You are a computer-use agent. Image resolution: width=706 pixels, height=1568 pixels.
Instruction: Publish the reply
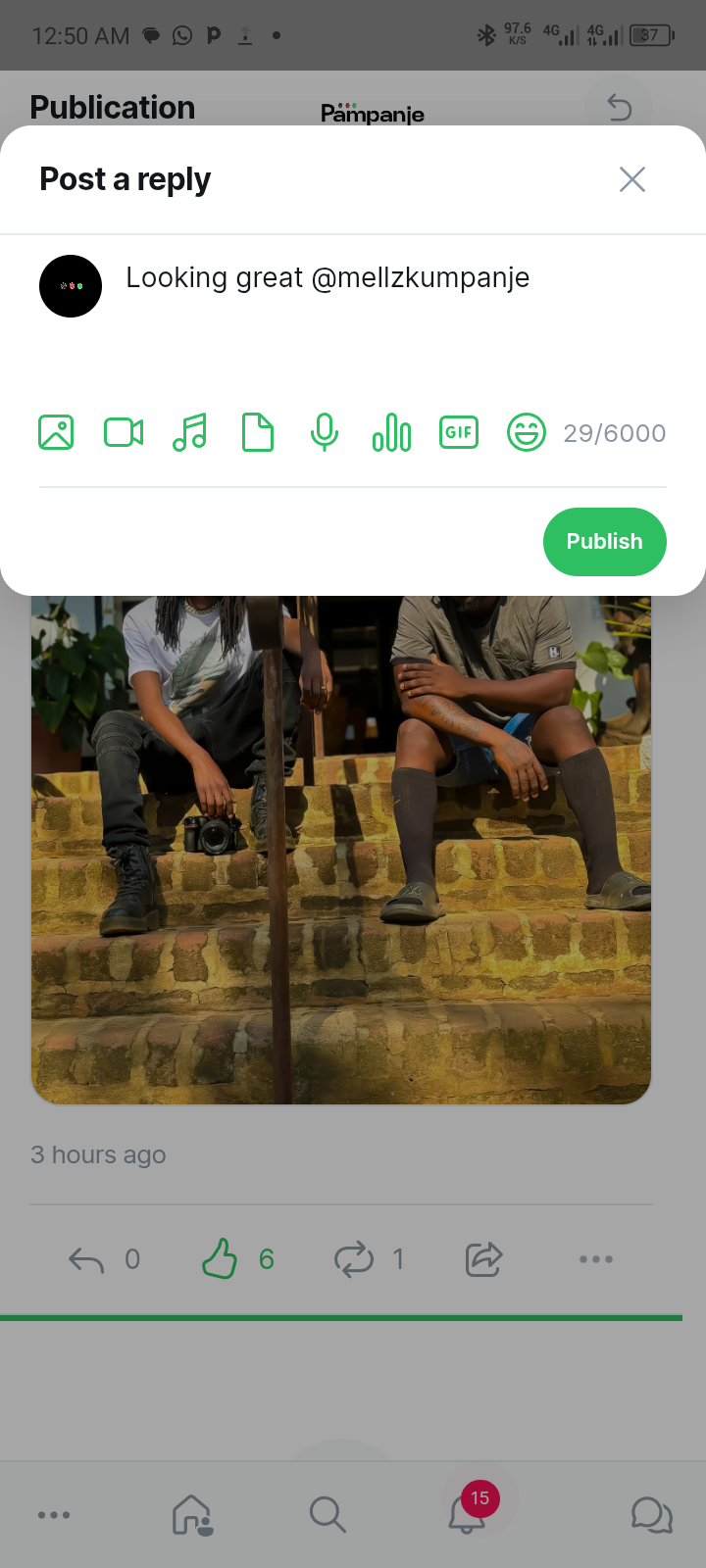[x=604, y=542]
